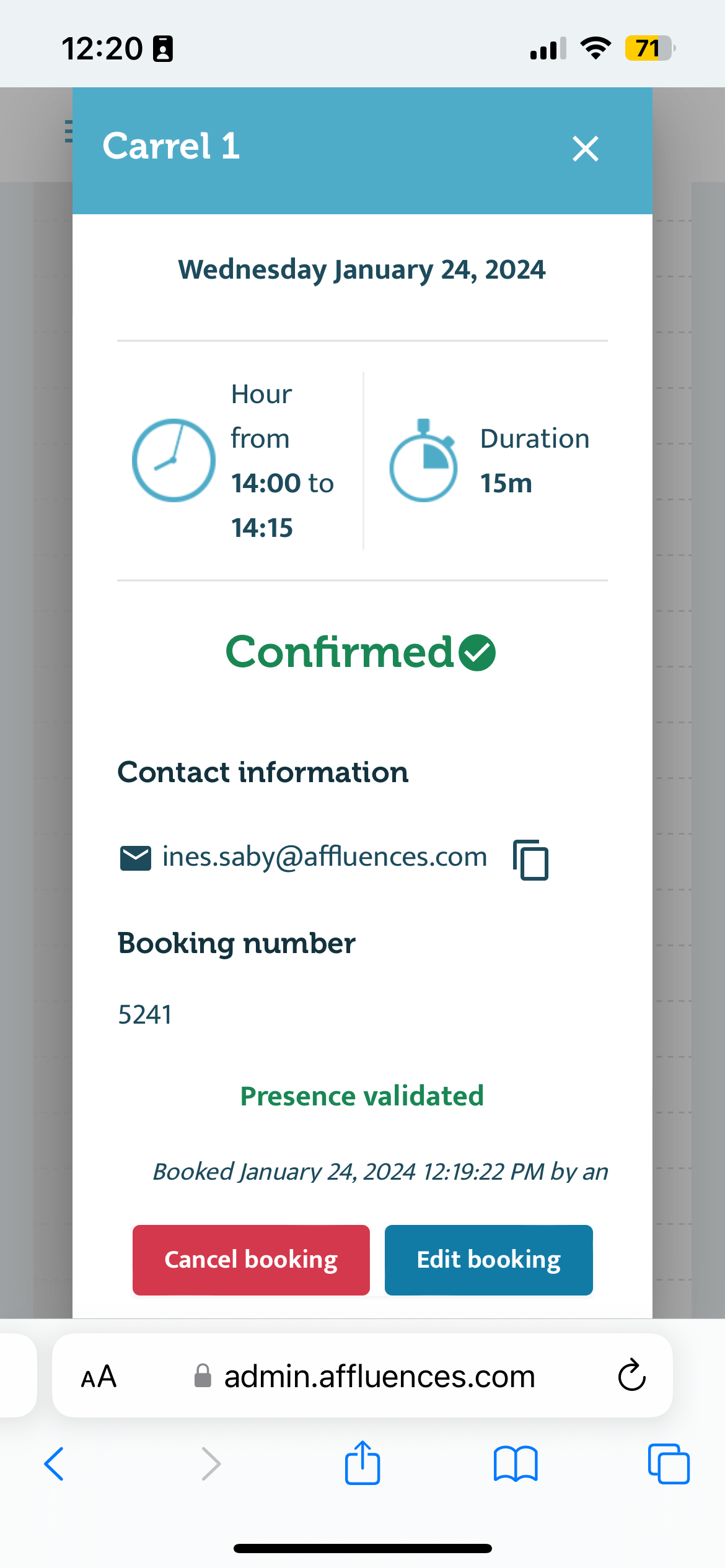
Task: Go back to the previous page
Action: point(54,1464)
